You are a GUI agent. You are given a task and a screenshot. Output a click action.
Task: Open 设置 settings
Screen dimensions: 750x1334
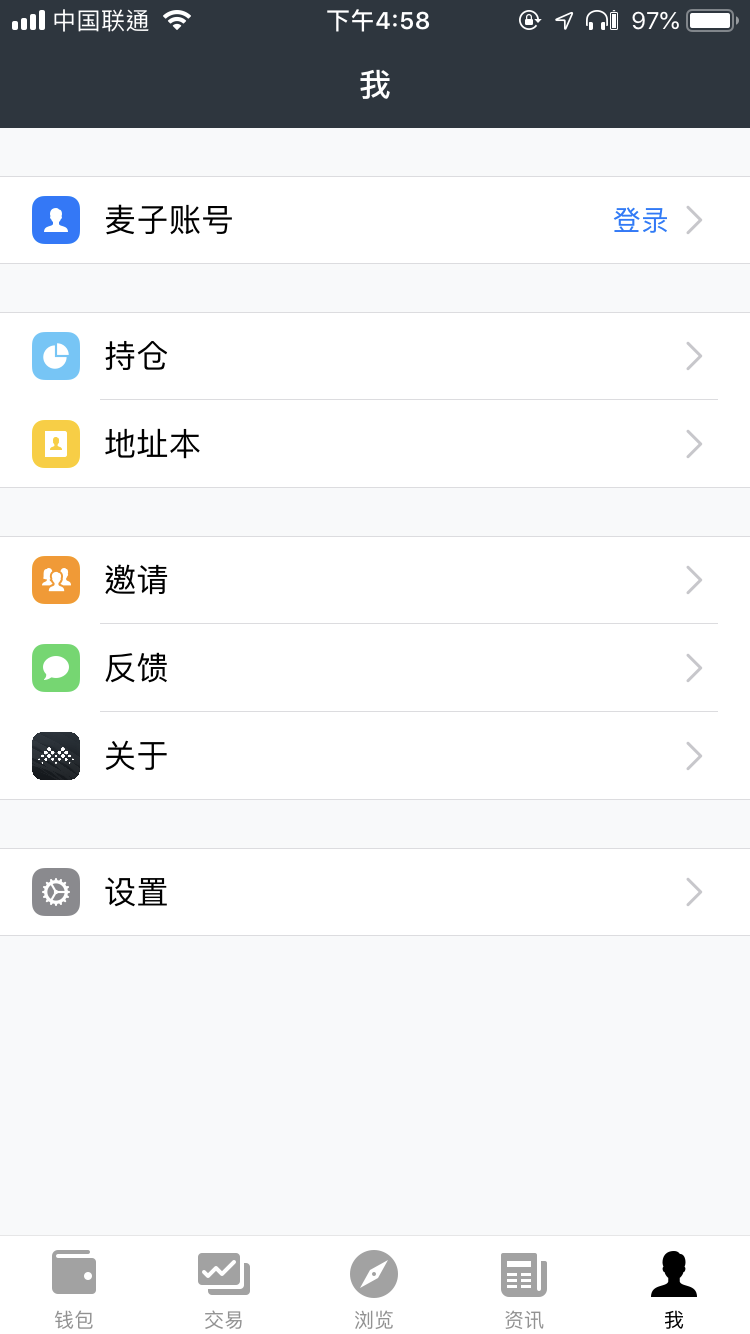[375, 892]
